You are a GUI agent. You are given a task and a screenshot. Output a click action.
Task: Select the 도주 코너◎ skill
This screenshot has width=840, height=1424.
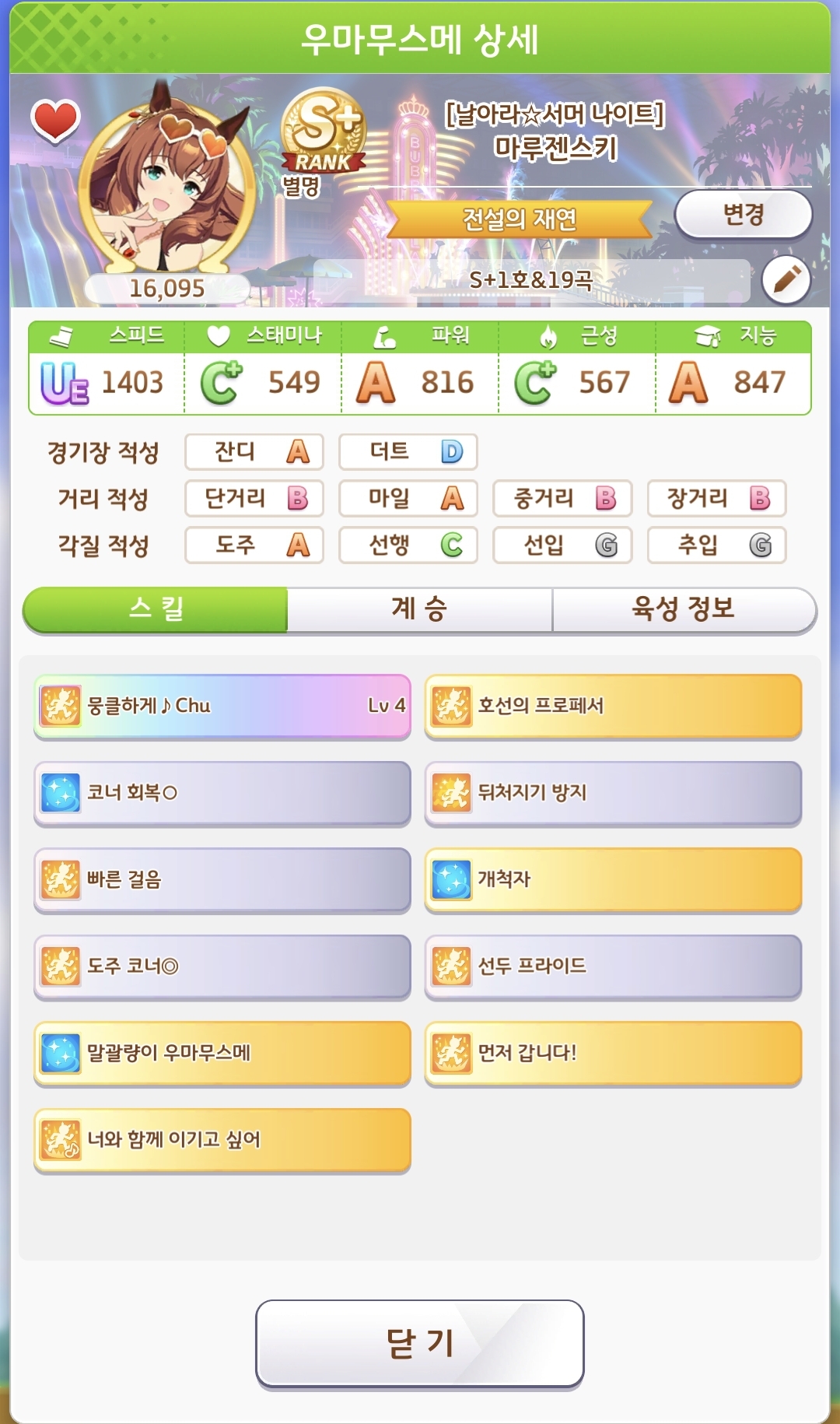click(x=222, y=966)
